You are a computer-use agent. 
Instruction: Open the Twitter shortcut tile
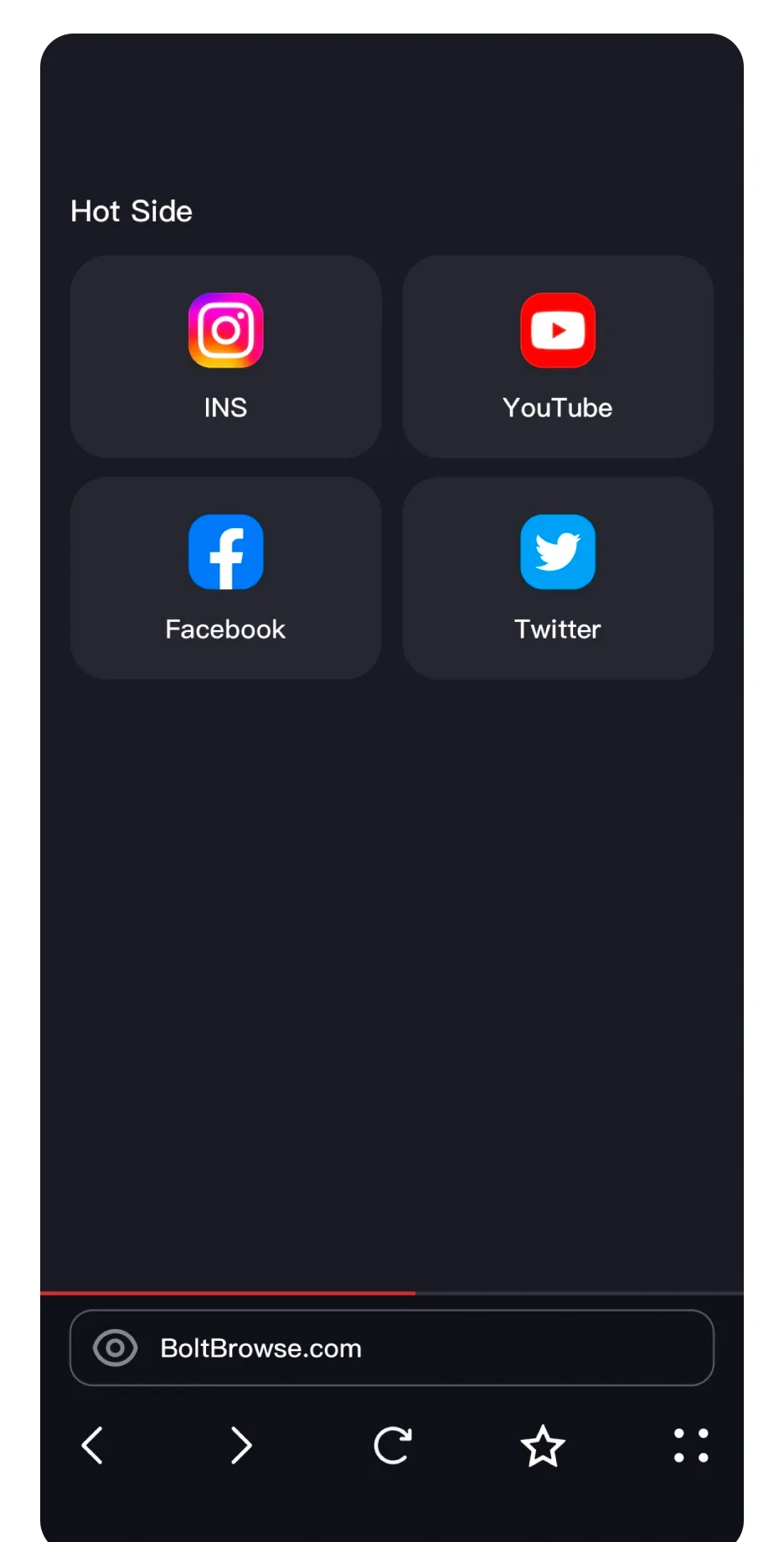click(557, 577)
